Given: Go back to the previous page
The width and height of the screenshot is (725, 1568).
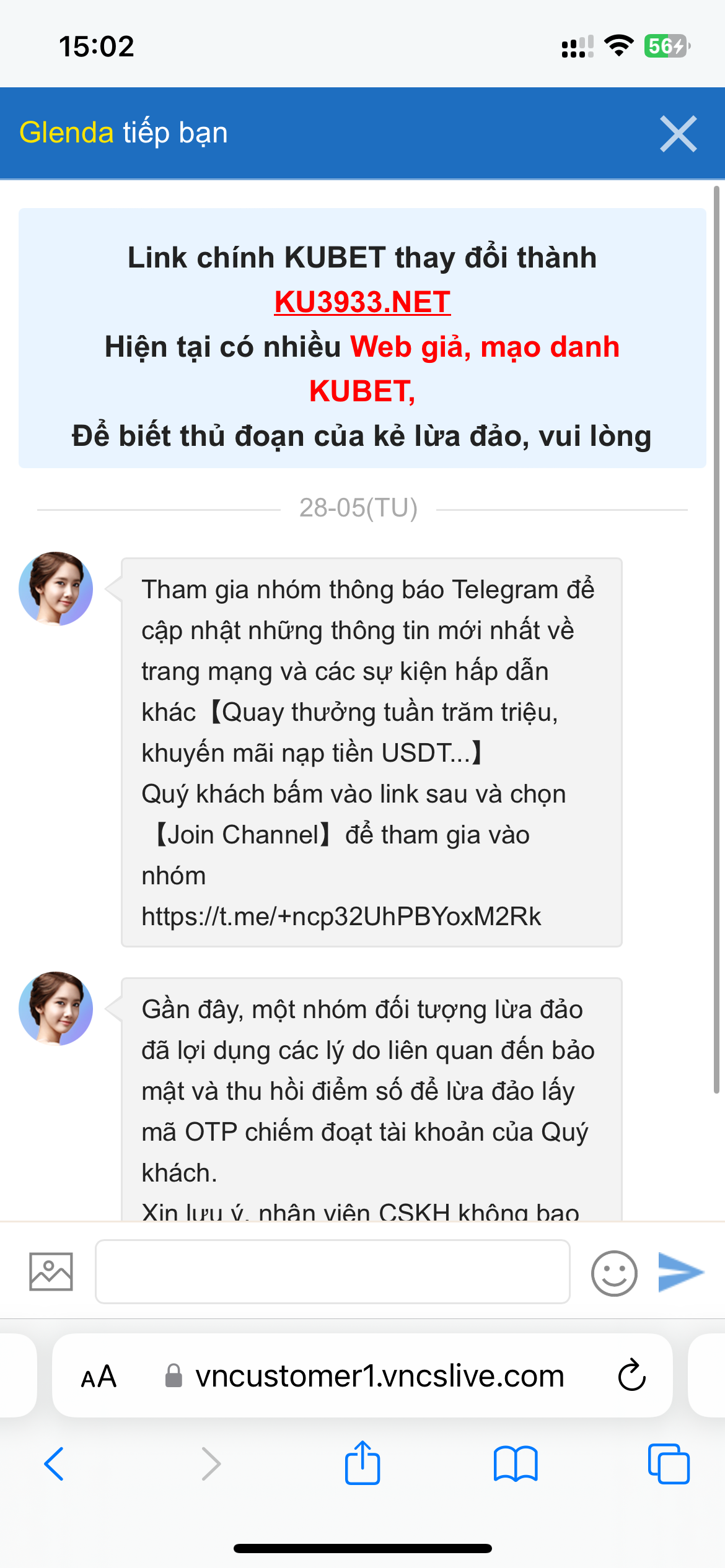Looking at the screenshot, I should (55, 1464).
